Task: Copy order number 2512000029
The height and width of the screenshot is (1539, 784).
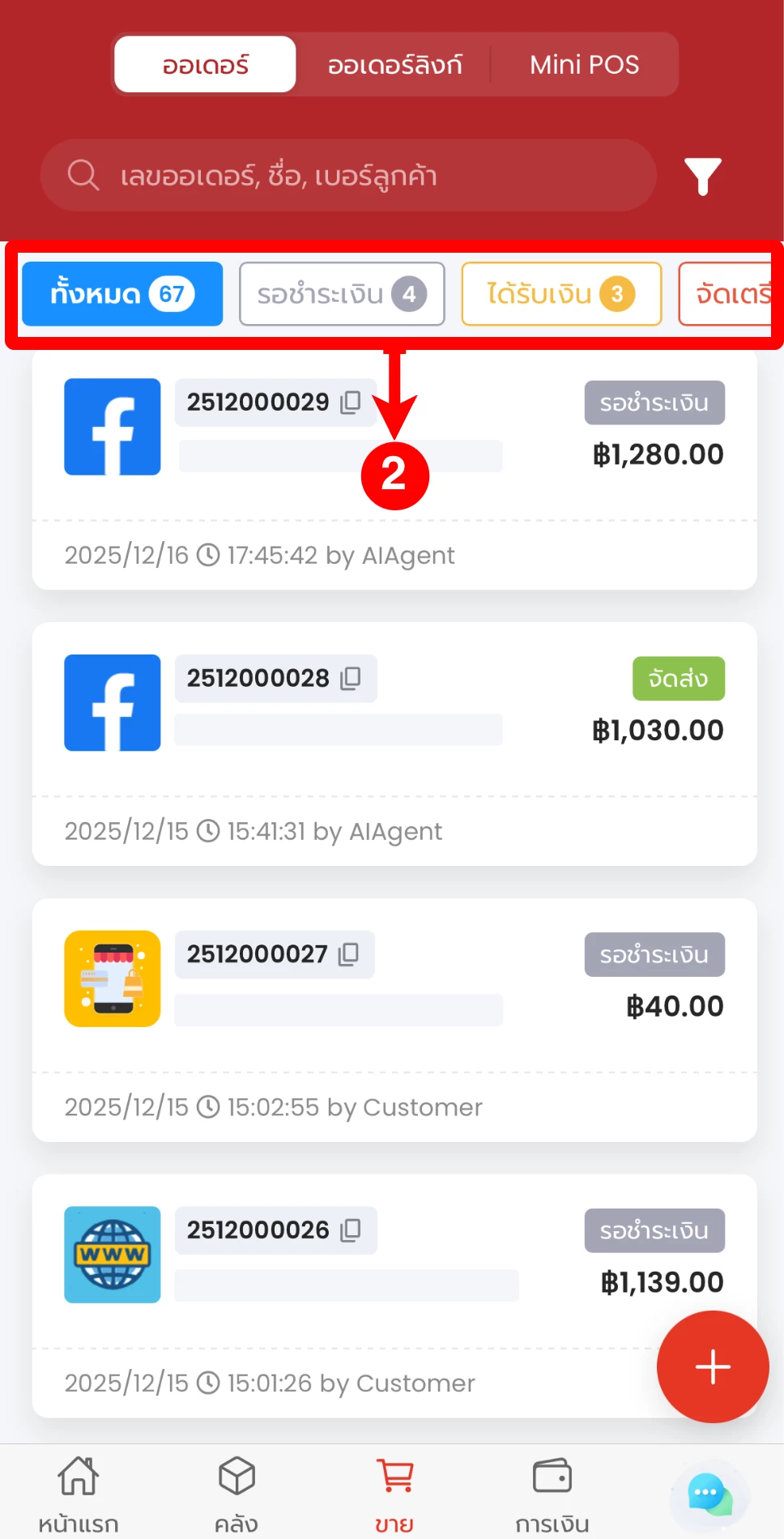Action: pos(351,402)
